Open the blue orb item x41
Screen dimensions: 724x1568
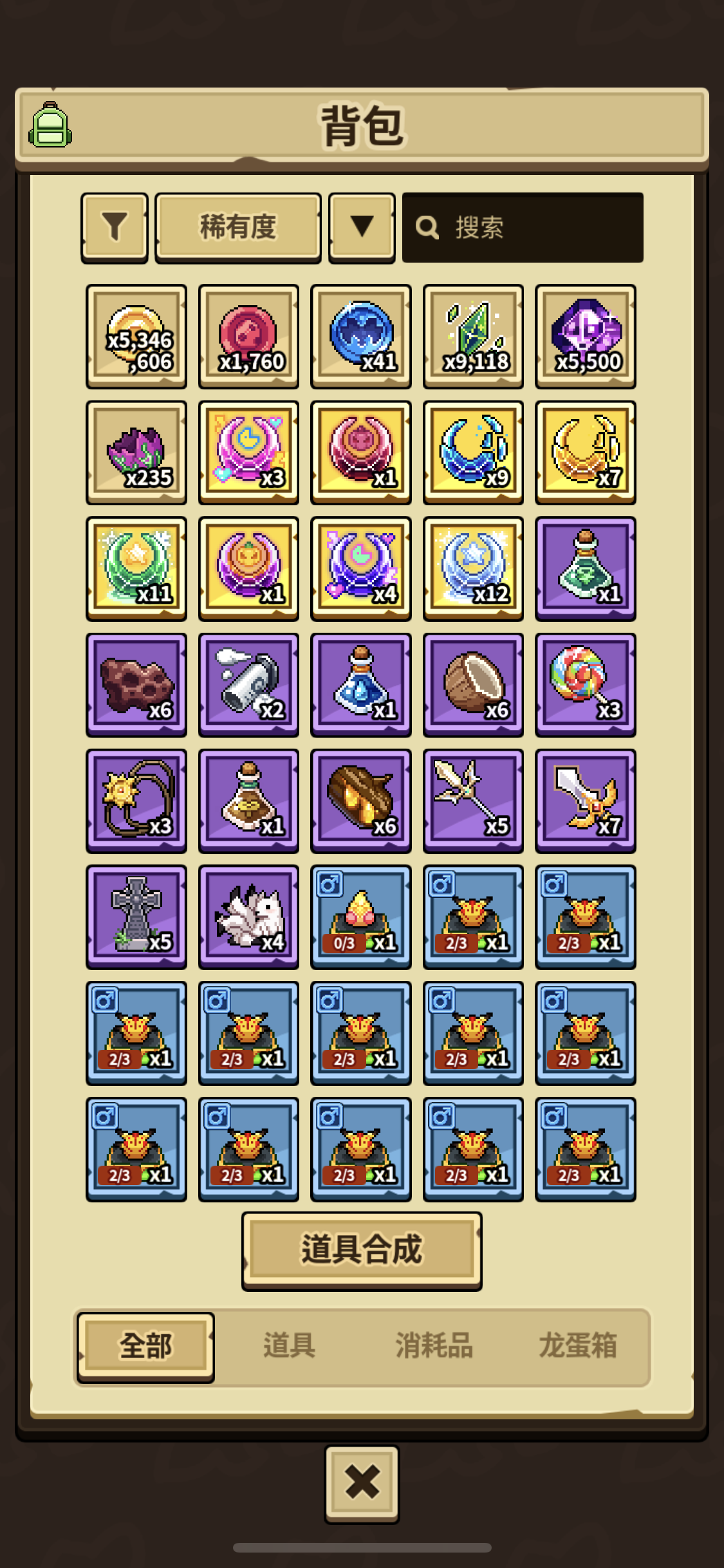(361, 337)
